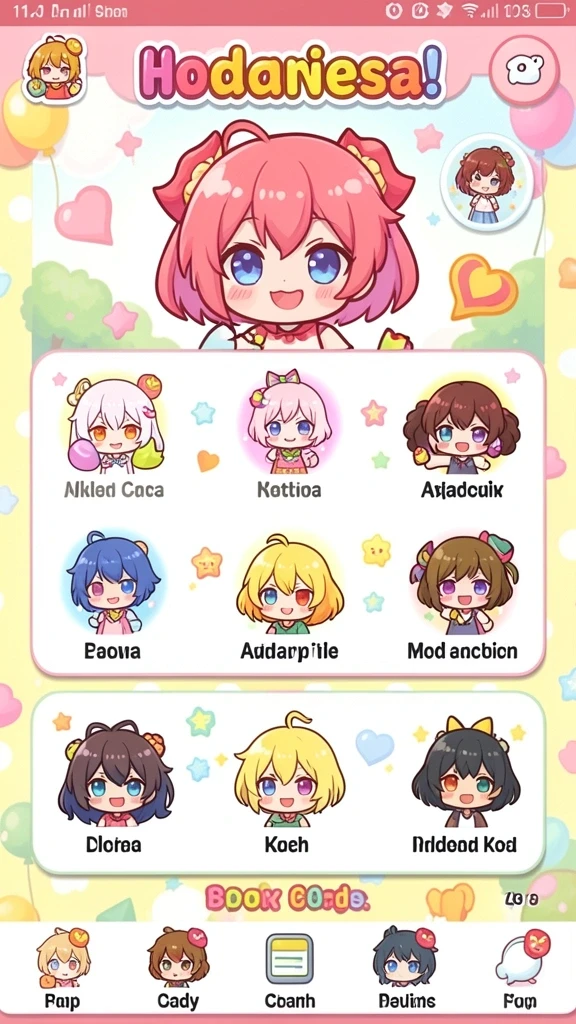Open the profile avatar in the top corner

[54, 69]
